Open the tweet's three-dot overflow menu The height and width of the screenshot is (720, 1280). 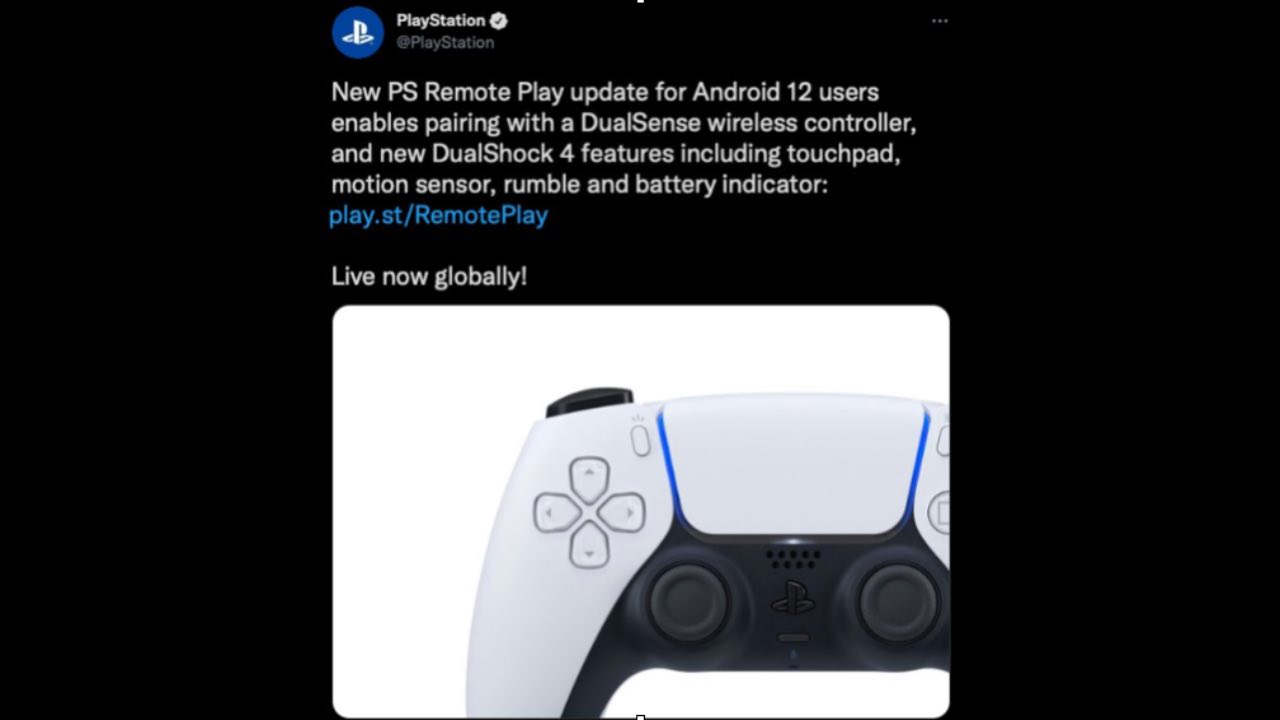pyautogui.click(x=939, y=21)
